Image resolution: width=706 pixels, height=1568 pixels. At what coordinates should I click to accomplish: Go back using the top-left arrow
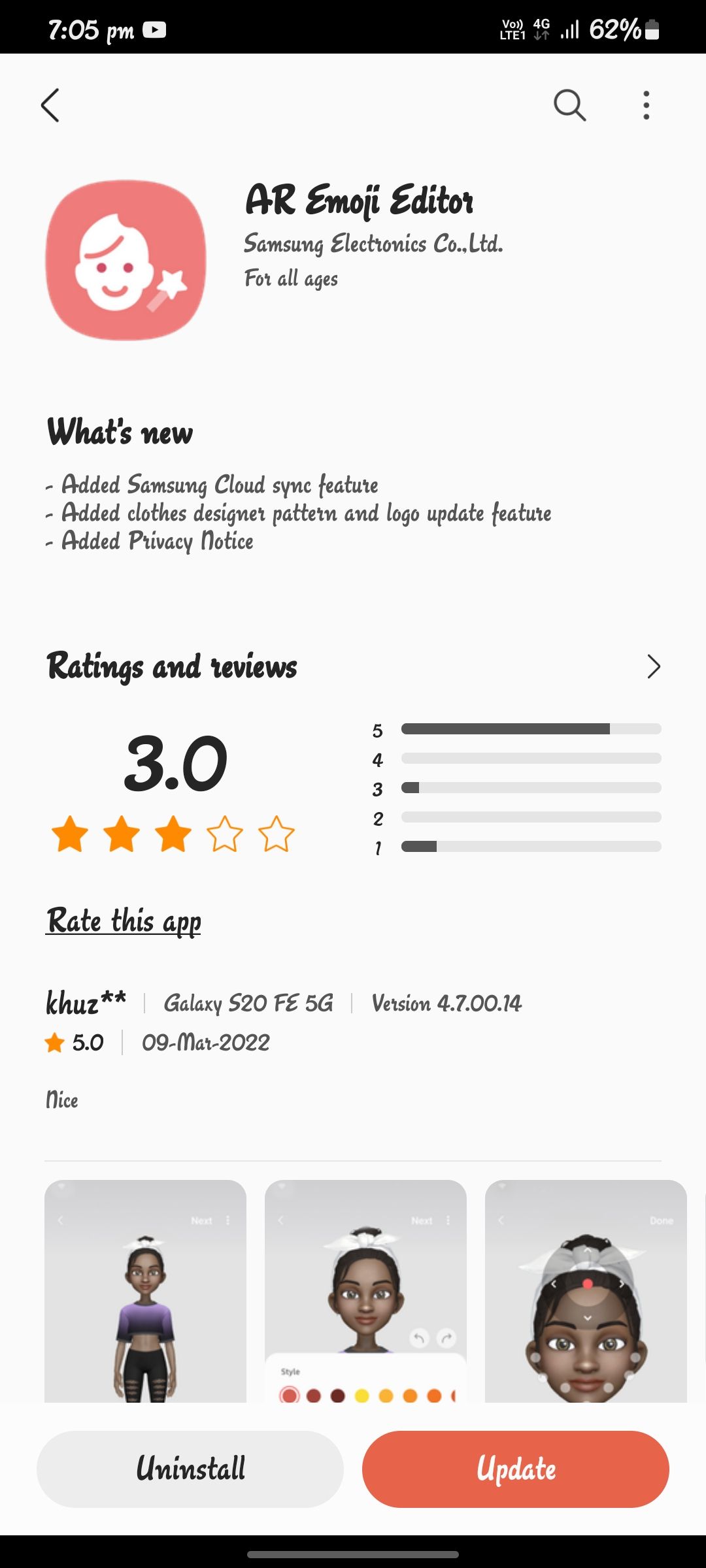[50, 105]
